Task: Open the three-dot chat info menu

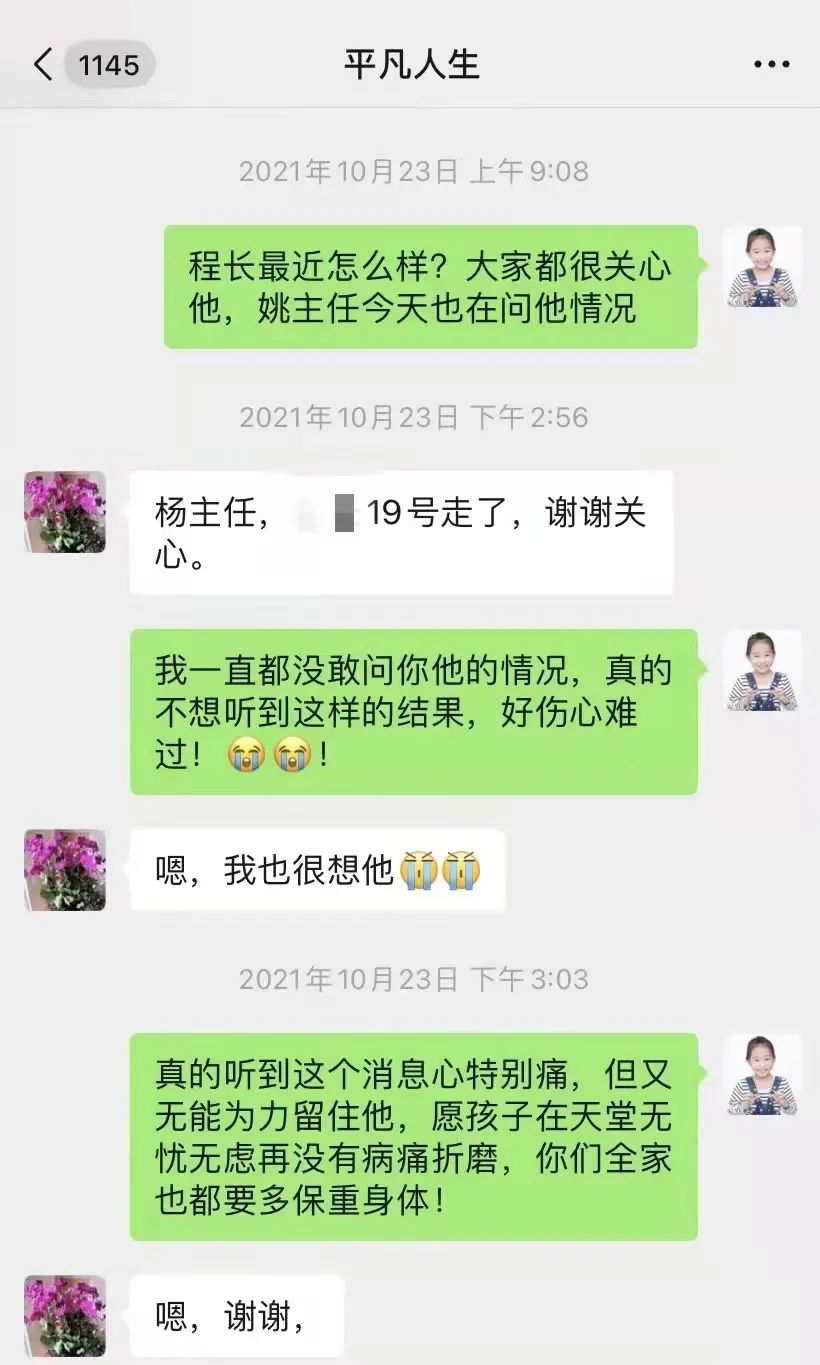Action: pos(771,66)
